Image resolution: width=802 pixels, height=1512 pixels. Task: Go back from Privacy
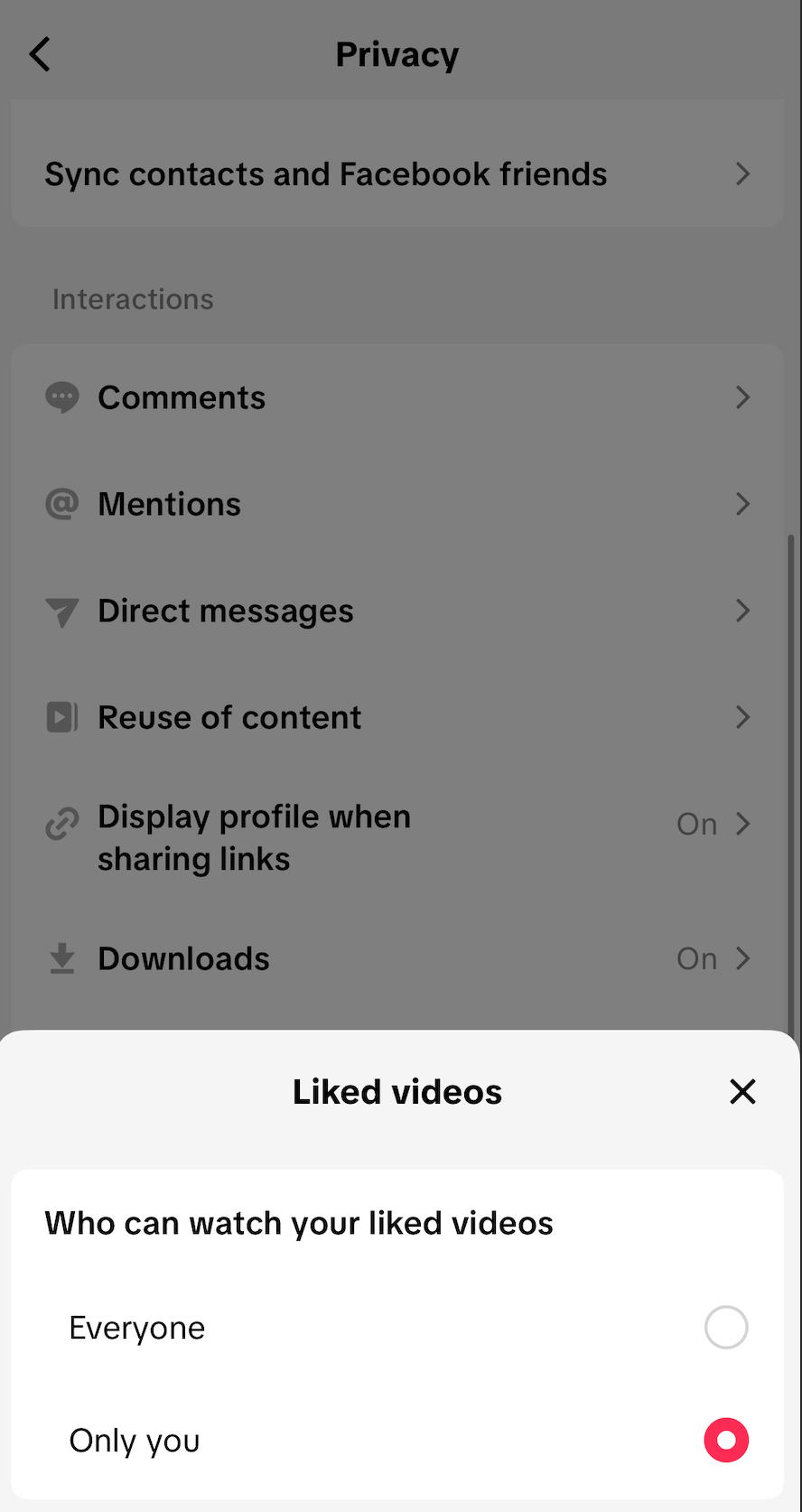[41, 54]
